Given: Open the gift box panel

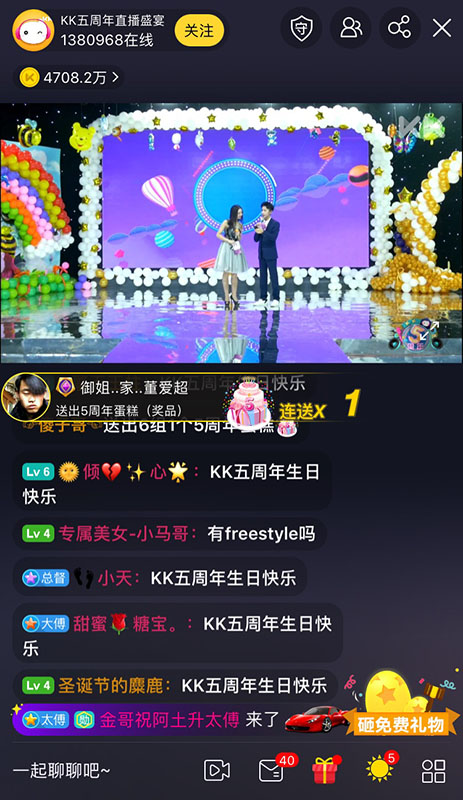Looking at the screenshot, I should (x=326, y=770).
